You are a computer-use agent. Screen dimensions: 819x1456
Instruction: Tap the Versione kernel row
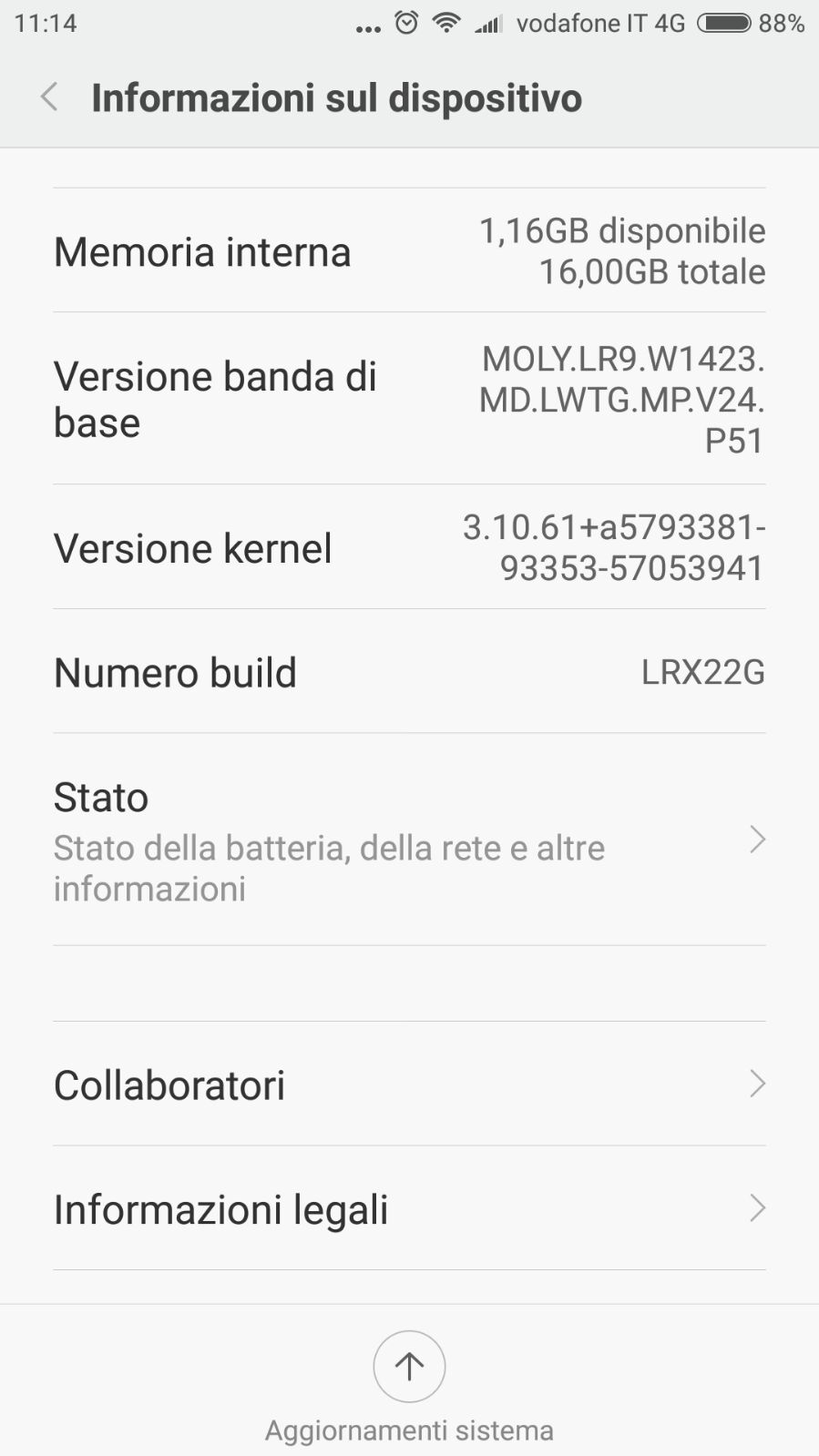(x=409, y=547)
